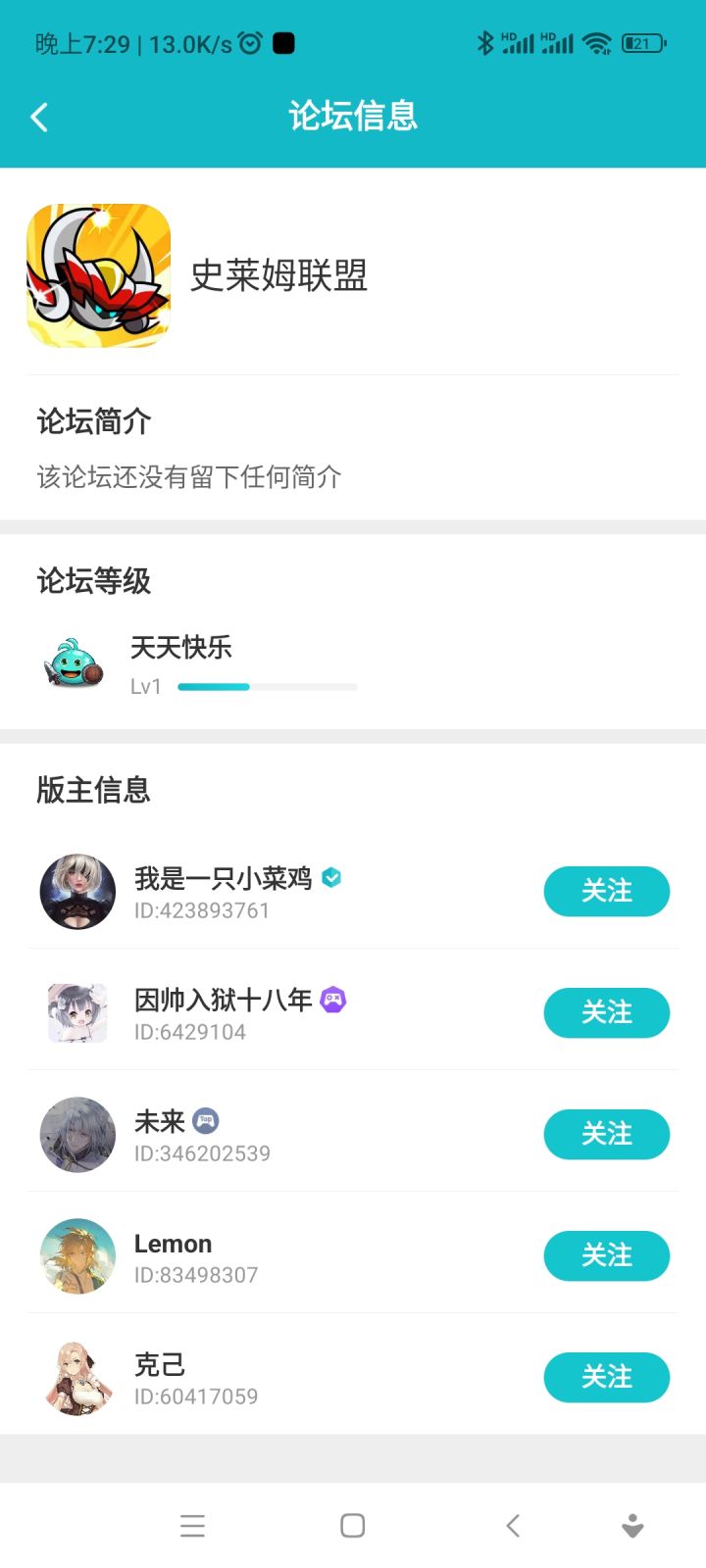Image resolution: width=706 pixels, height=1568 pixels.
Task: Follow moderator 我是一只小菜鸡
Action: click(606, 892)
